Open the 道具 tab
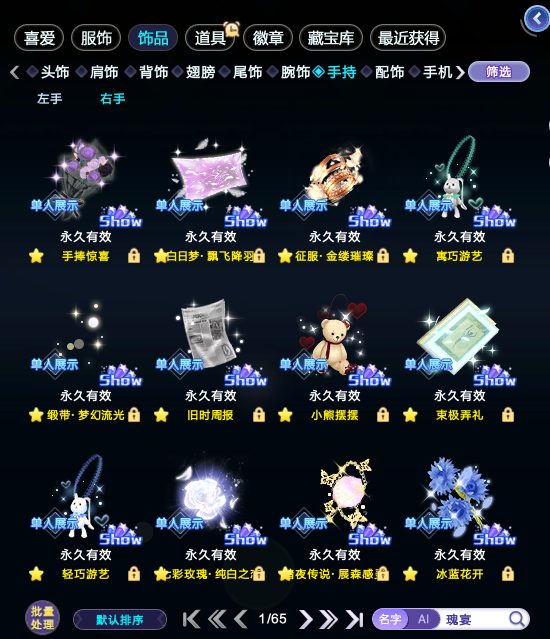Viewport: 550px width, 639px height. (210, 38)
